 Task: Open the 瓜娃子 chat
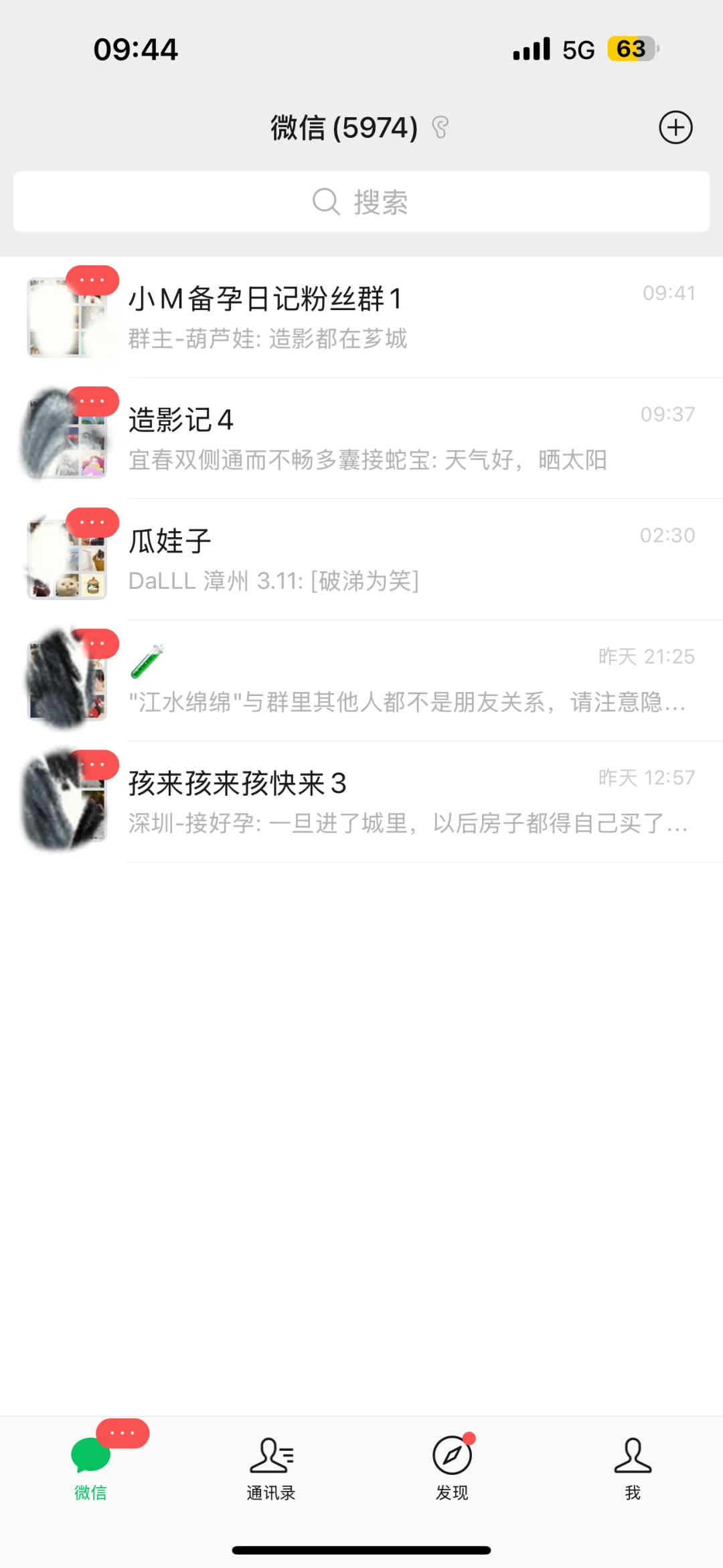(402, 560)
